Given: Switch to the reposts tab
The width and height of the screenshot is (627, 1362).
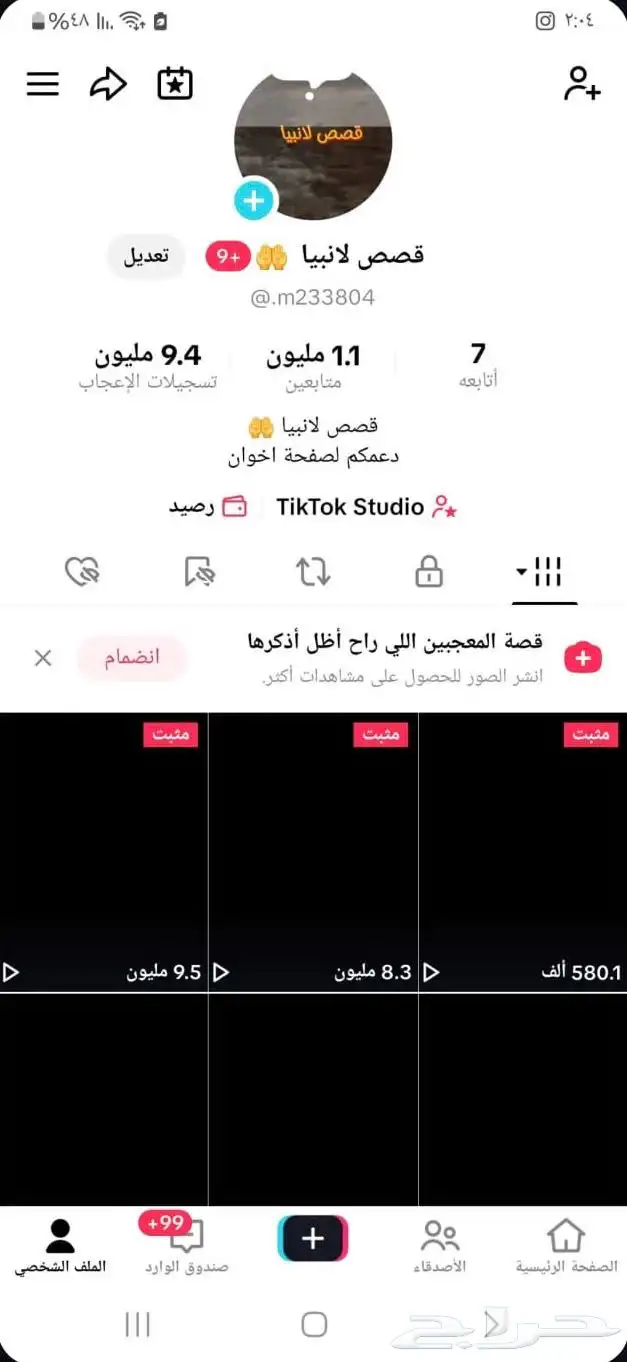Looking at the screenshot, I should click(x=313, y=572).
